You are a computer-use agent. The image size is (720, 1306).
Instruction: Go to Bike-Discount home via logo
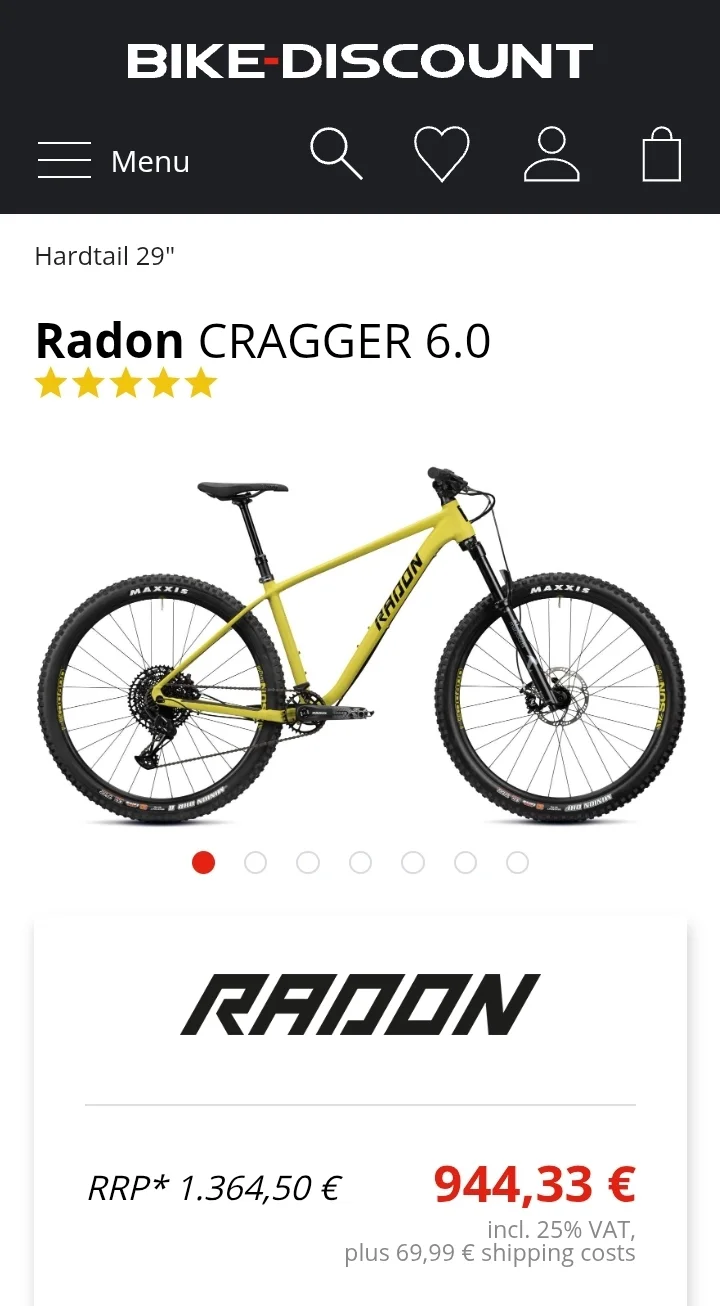tap(360, 61)
